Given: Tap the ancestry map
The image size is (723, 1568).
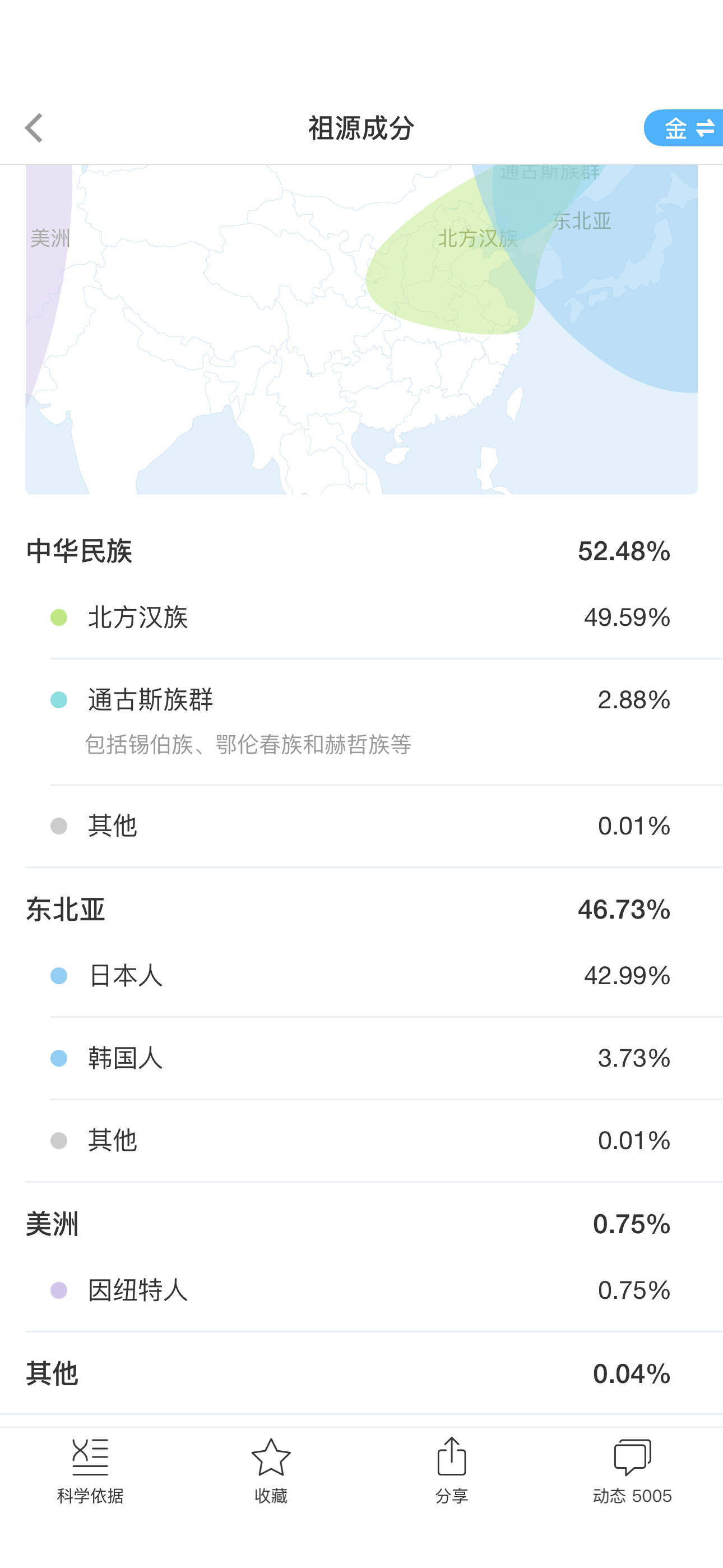Looking at the screenshot, I should click(361, 329).
